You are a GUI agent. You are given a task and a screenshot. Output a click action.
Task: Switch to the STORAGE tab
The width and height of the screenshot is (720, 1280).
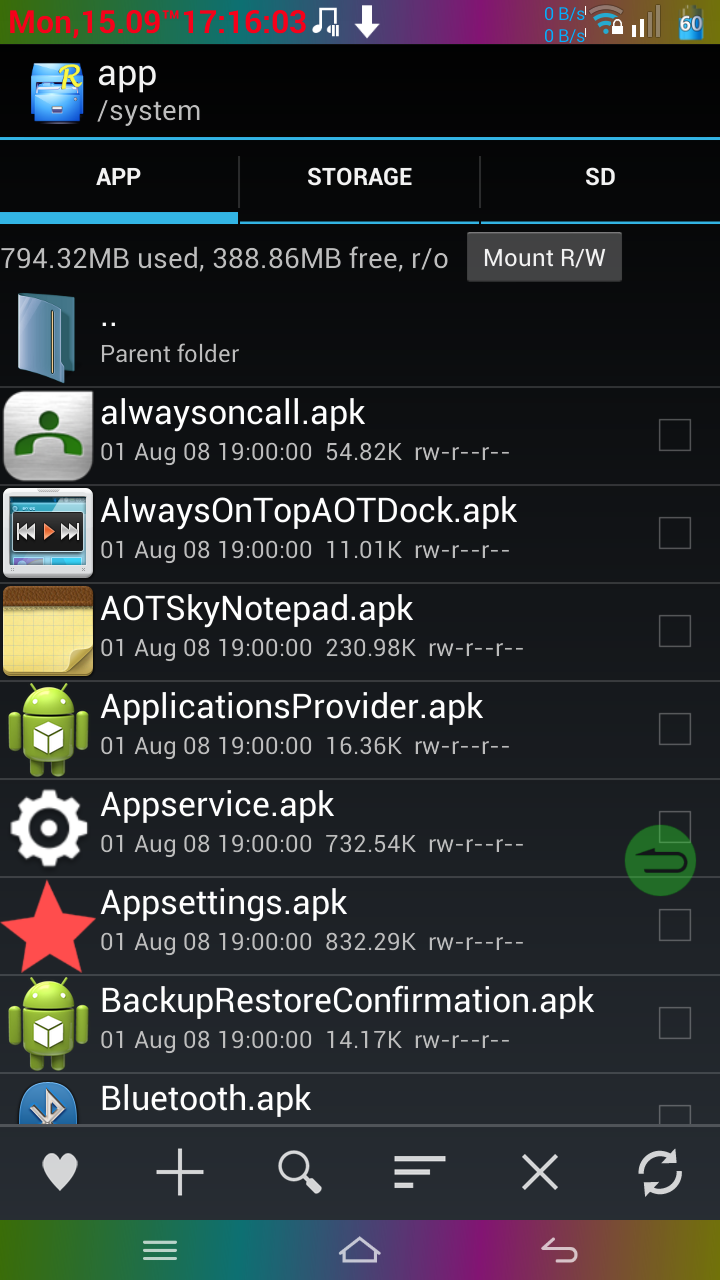tap(359, 178)
